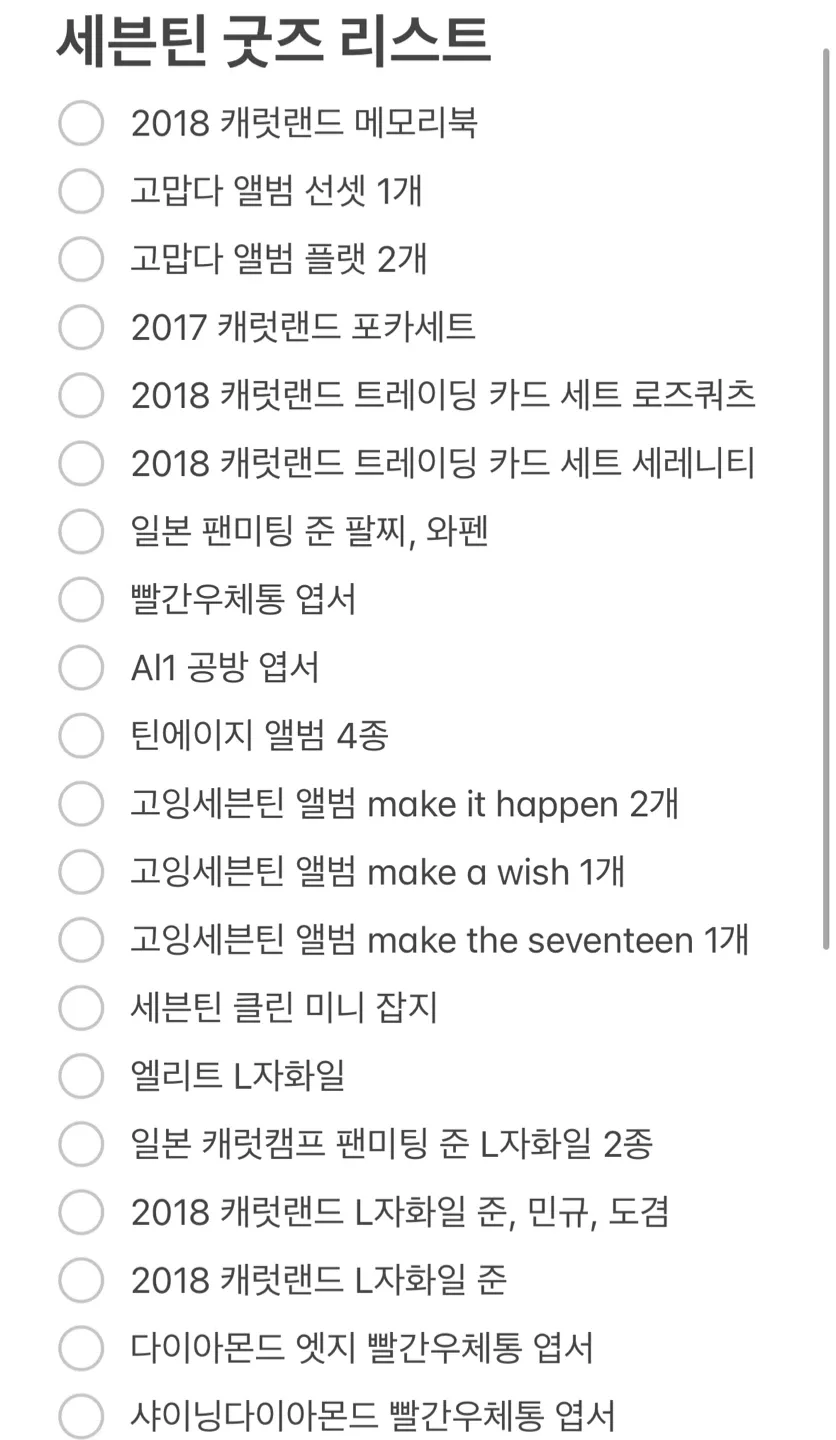This screenshot has height=1440, width=836.
Task: Tick 다이아몬드 엣지 빨간우체통 엽서 checkbox
Action: pos(81,1347)
